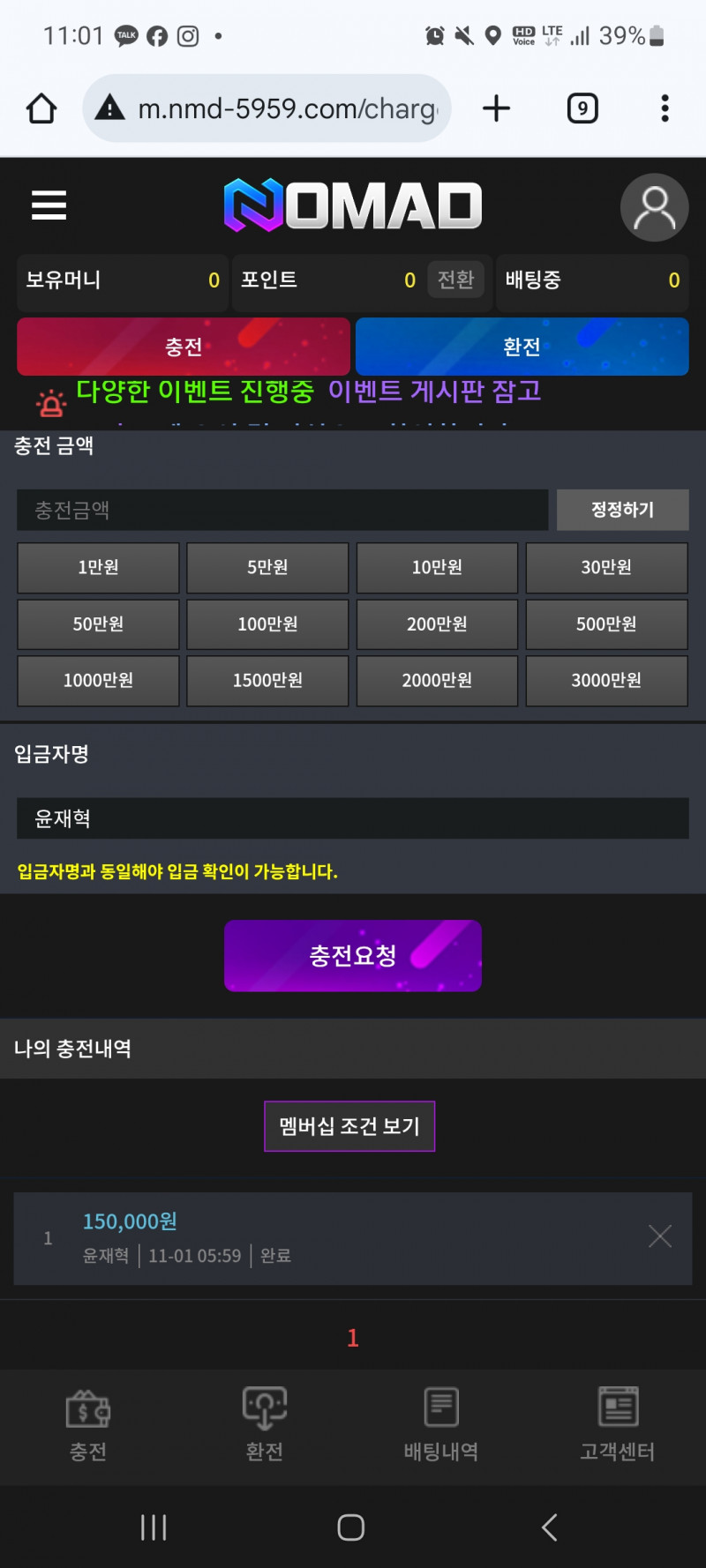View 멤버십 조건 보기 details

click(x=349, y=1126)
